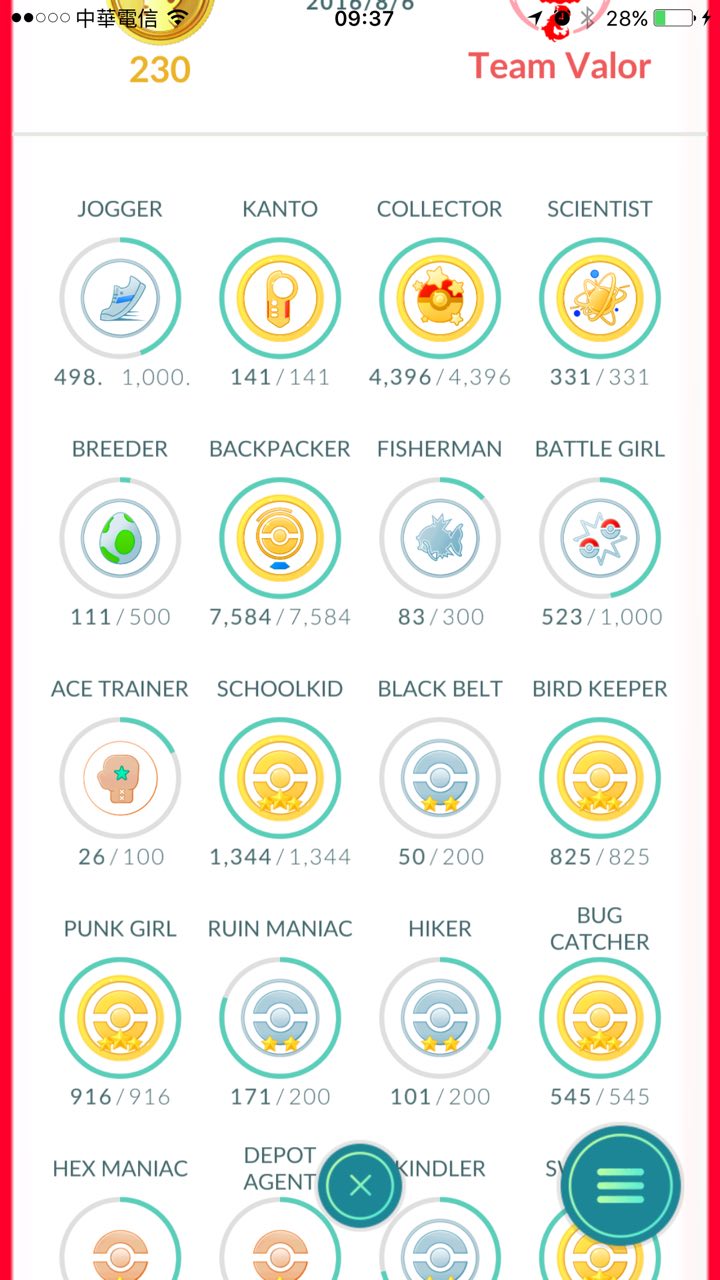
Task: Select the Battle Girl medal
Action: tap(600, 538)
